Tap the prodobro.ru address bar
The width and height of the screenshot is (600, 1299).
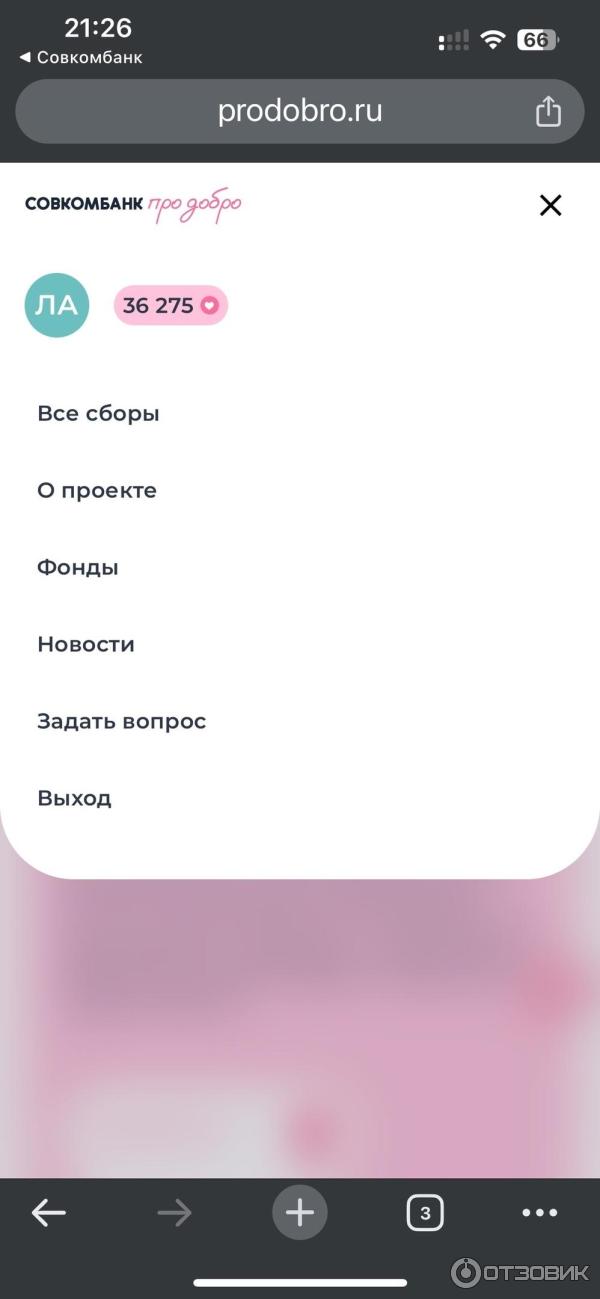pyautogui.click(x=300, y=111)
